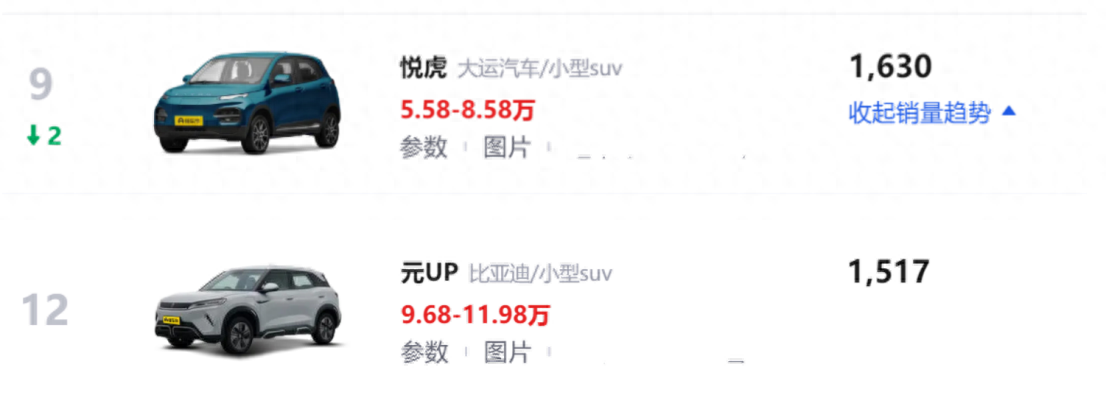Viewport: 1107px width, 415px height.
Task: Open the 悦虎 car listing
Action: pos(424,70)
